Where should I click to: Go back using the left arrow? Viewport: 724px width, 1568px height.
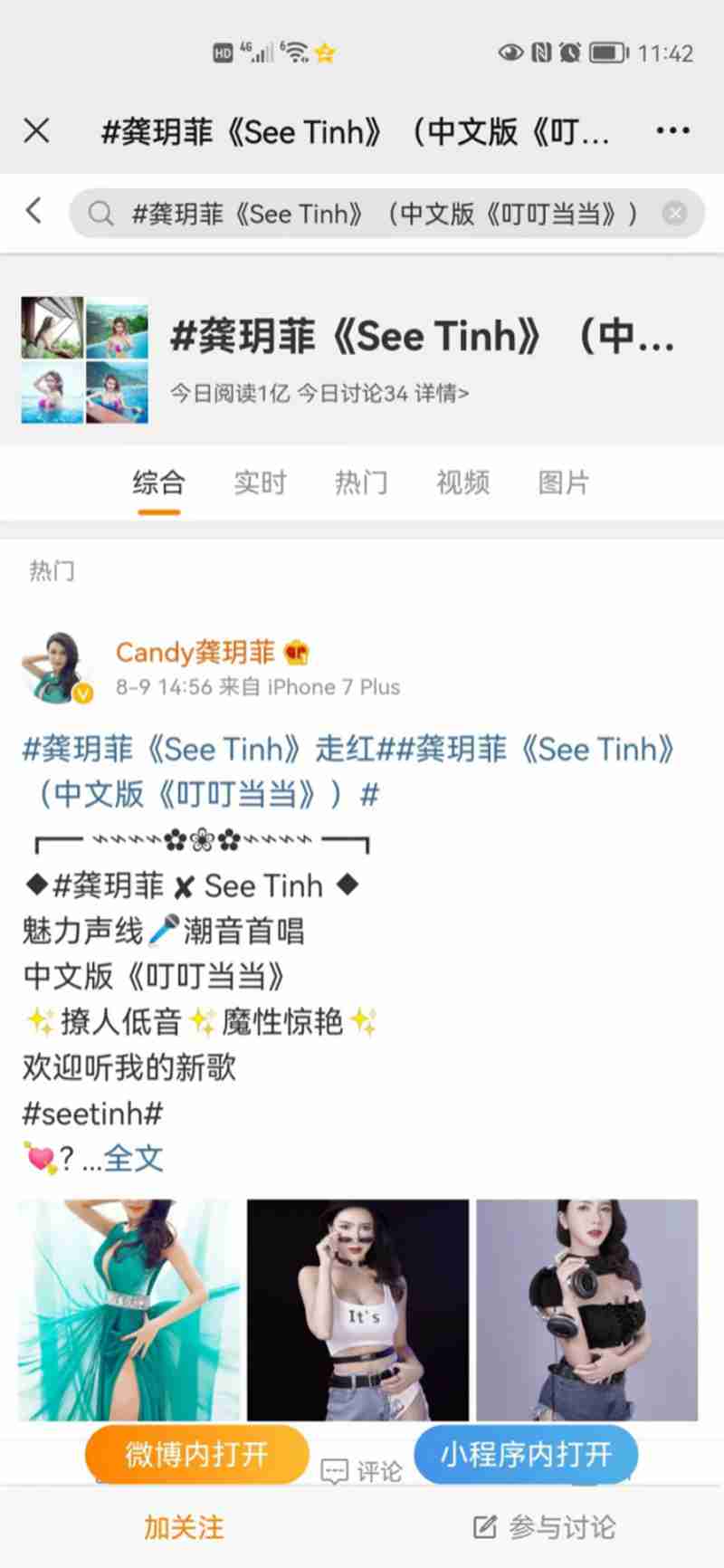[x=34, y=212]
